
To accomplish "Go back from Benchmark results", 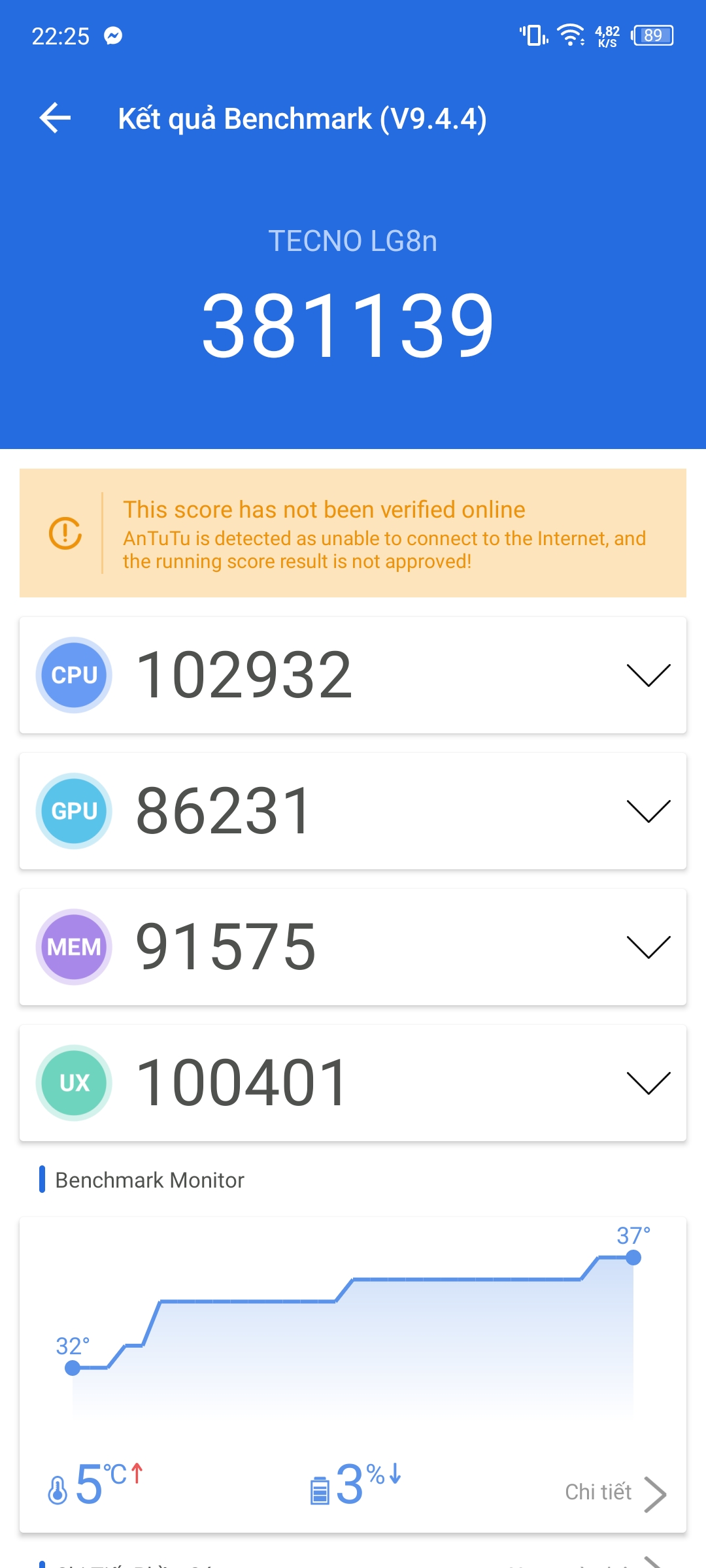I will pyautogui.click(x=56, y=118).
